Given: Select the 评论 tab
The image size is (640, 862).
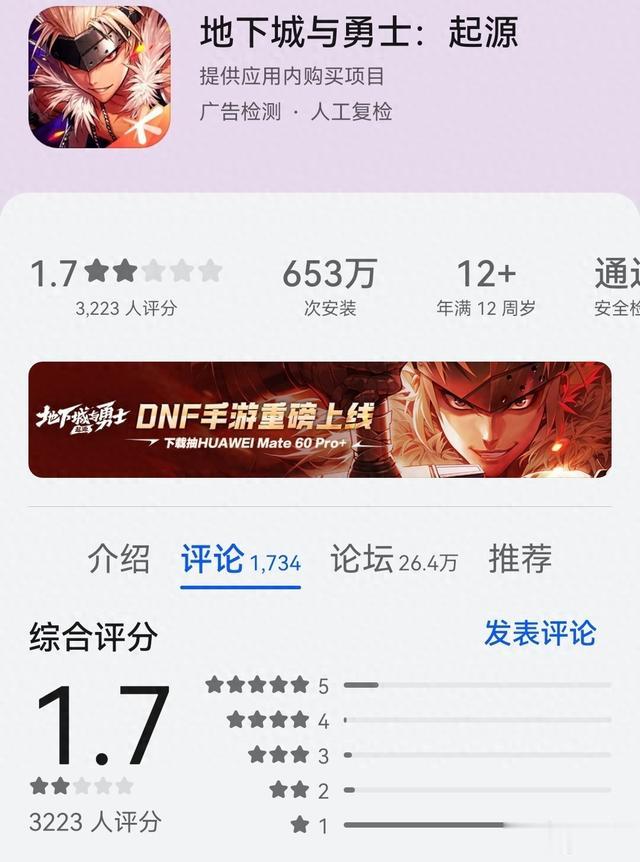Looking at the screenshot, I should (x=240, y=560).
